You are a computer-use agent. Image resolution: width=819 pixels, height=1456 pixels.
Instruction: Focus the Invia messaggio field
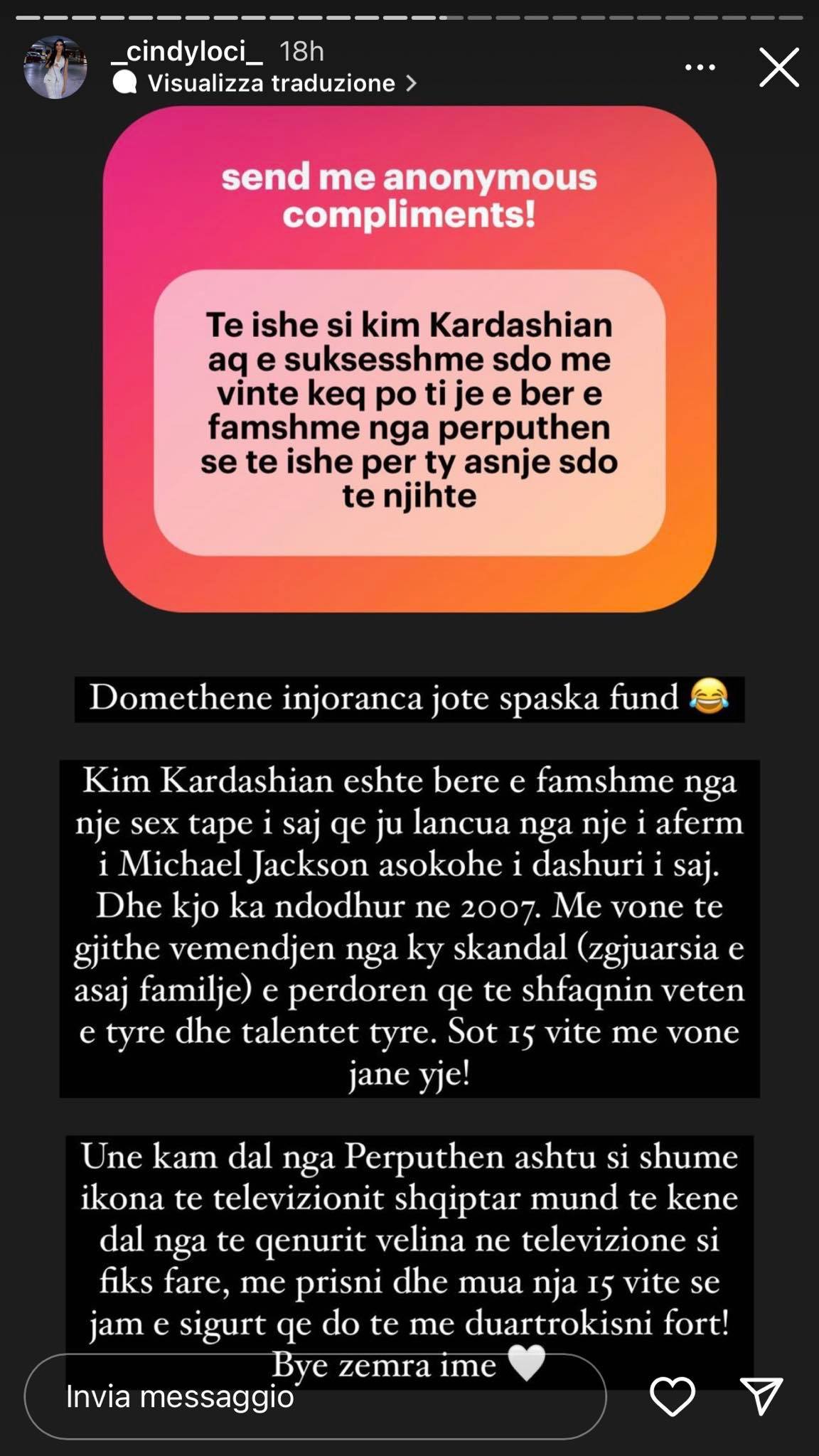pyautogui.click(x=314, y=1397)
